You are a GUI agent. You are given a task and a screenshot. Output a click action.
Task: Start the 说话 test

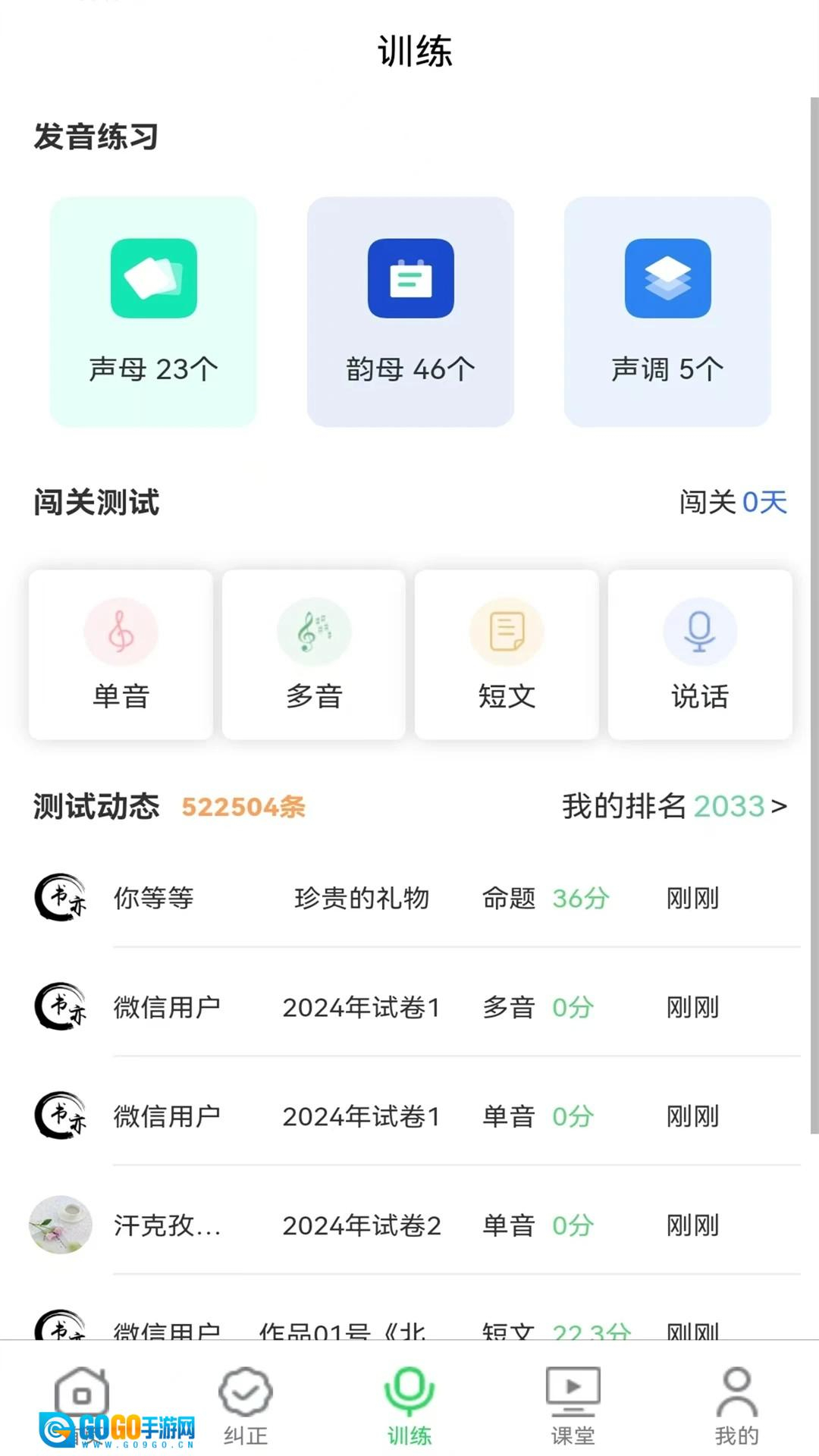(x=700, y=654)
